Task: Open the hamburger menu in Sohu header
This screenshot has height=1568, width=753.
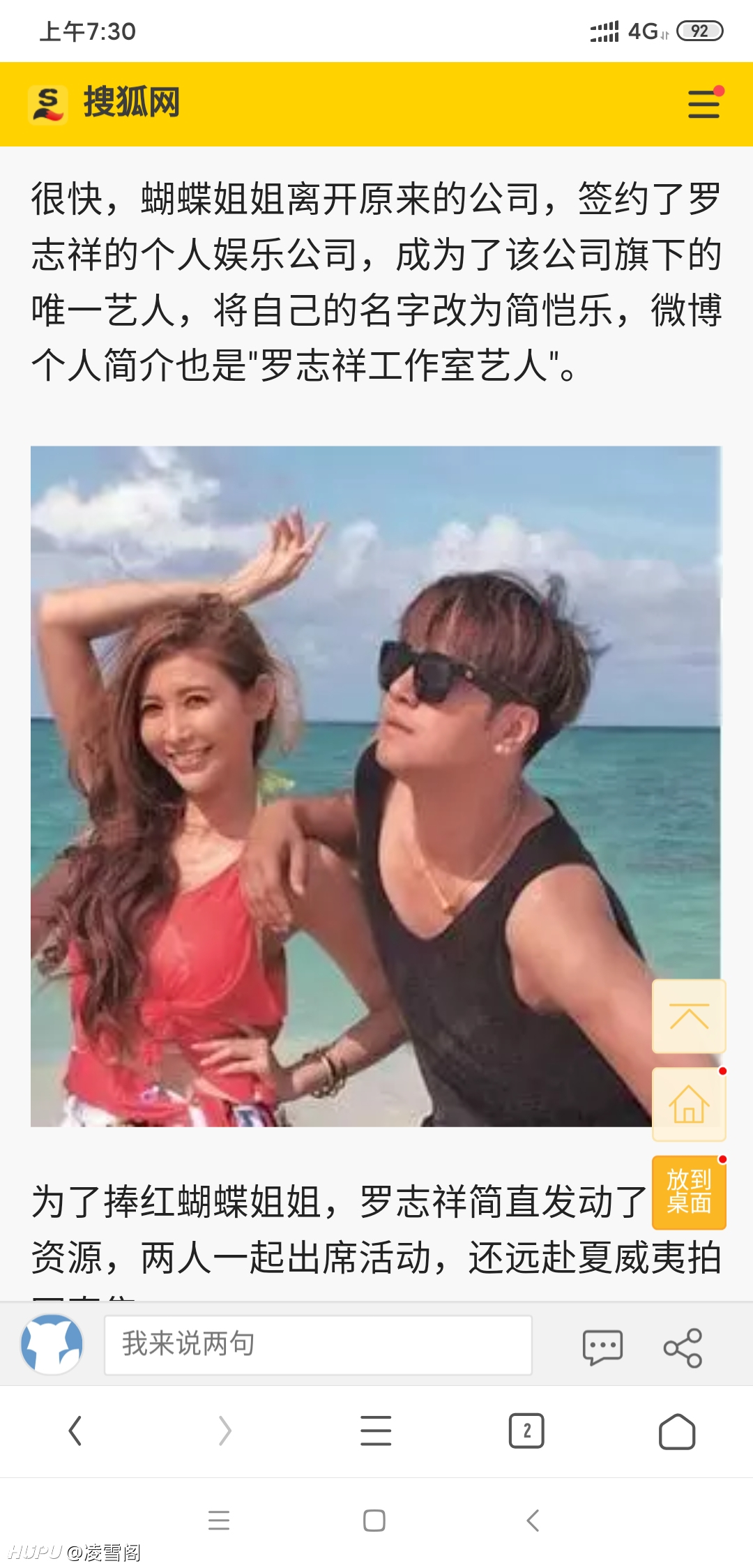Action: coord(703,104)
